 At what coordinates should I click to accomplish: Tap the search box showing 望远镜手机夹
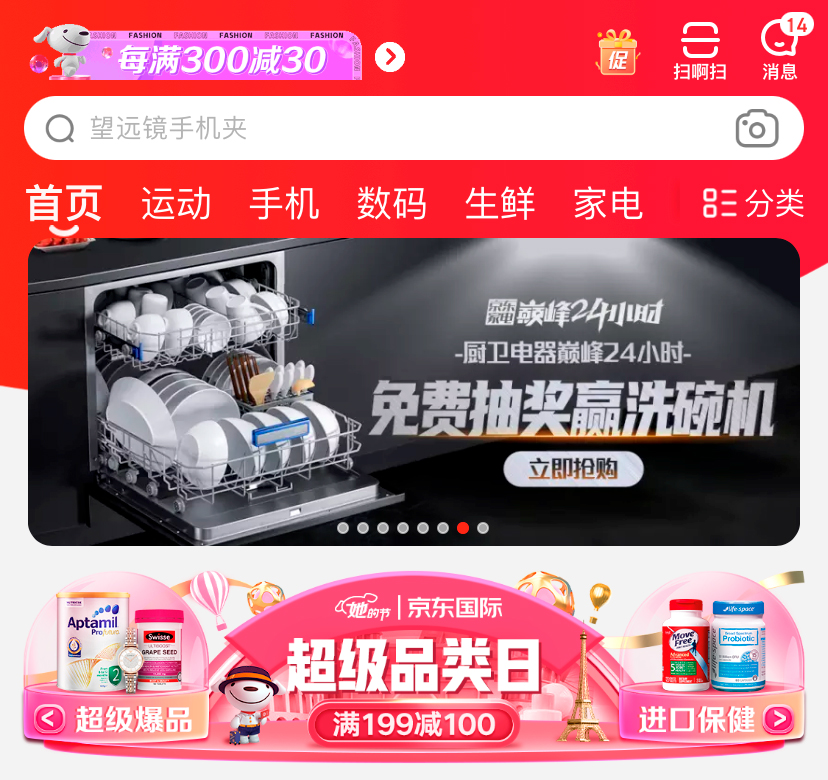click(x=380, y=128)
